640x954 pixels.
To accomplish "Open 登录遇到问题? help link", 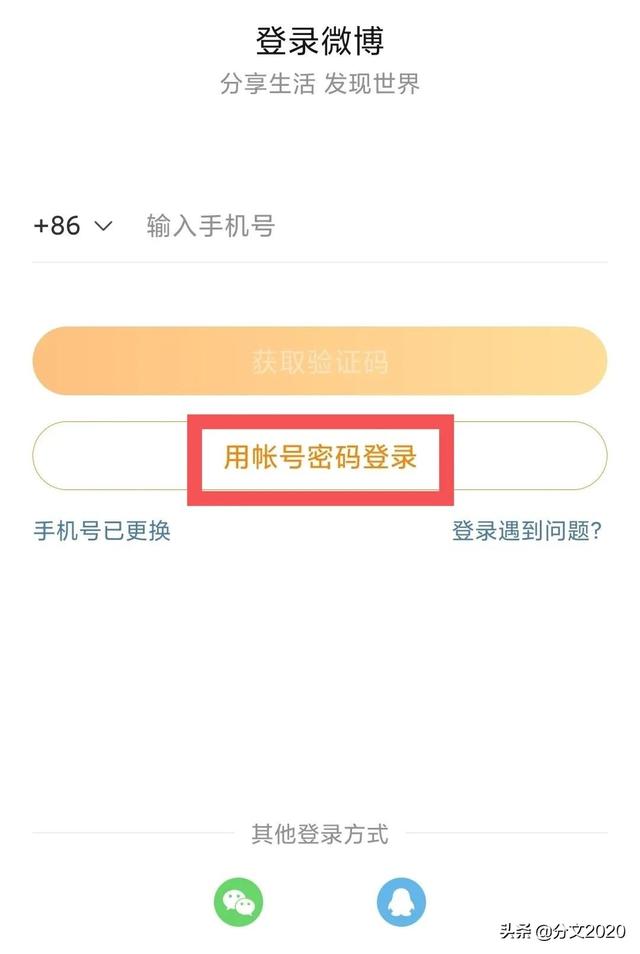I will click(527, 530).
